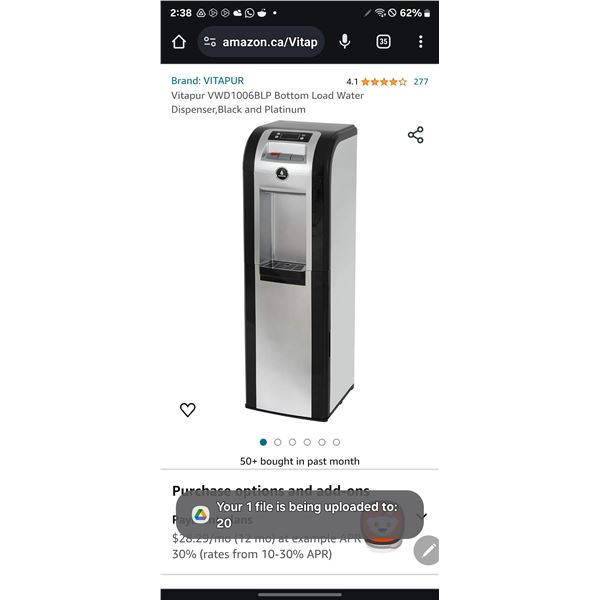Viewport: 600px width, 600px height.
Task: Open the tab switcher showing 35
Action: click(x=383, y=42)
